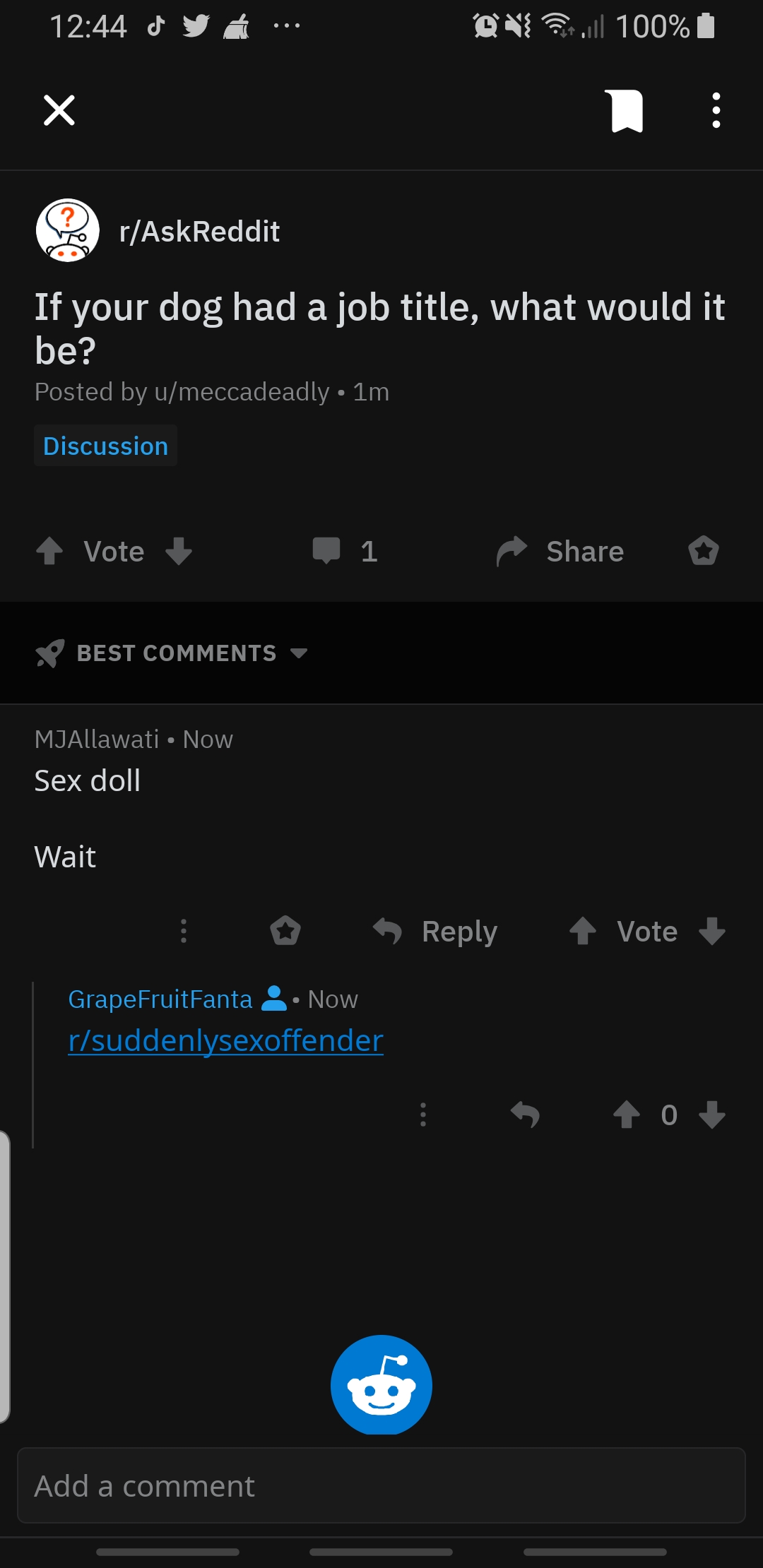Screen dimensions: 763x1568
Task: Follow the r/suddenlysexoffender link
Action: [x=225, y=1040]
